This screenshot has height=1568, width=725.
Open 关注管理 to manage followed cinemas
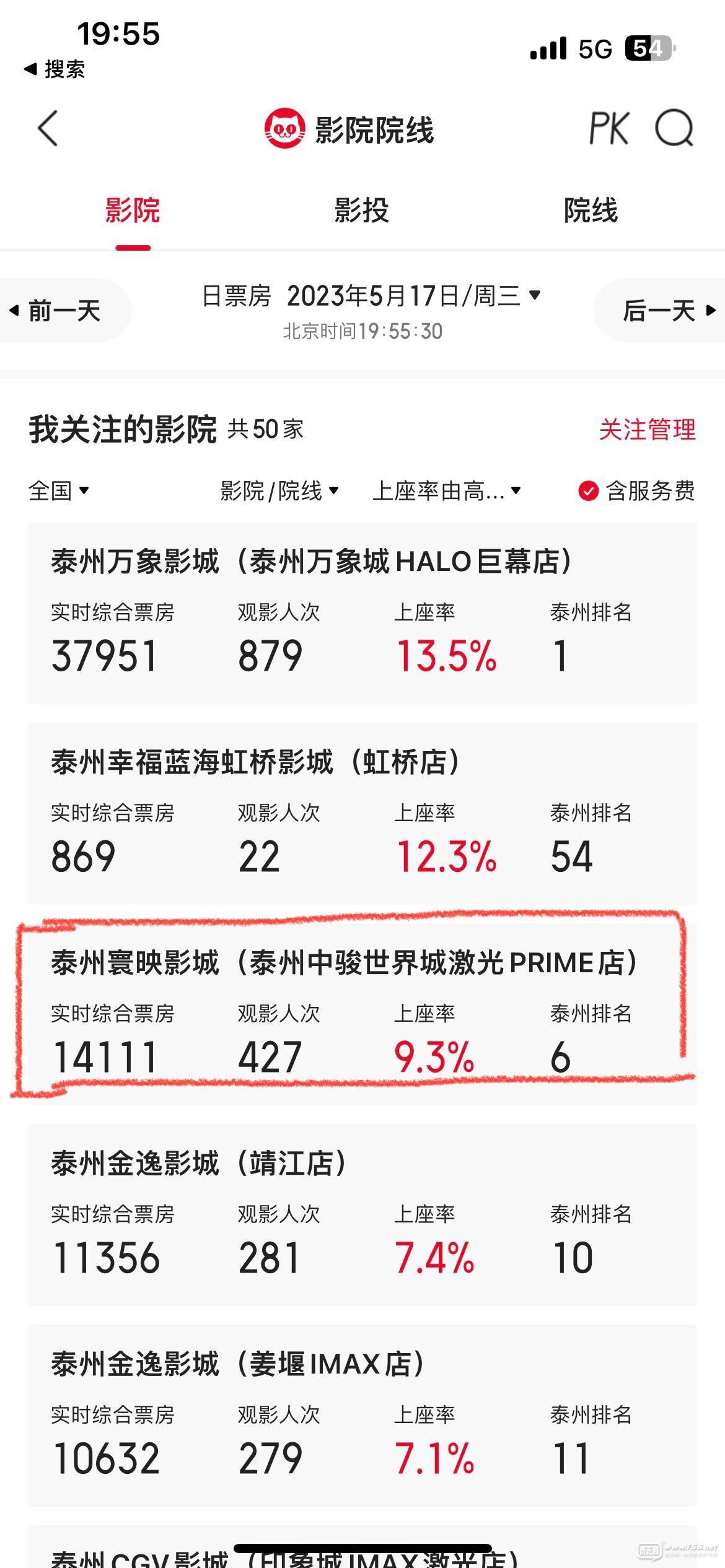pyautogui.click(x=647, y=429)
